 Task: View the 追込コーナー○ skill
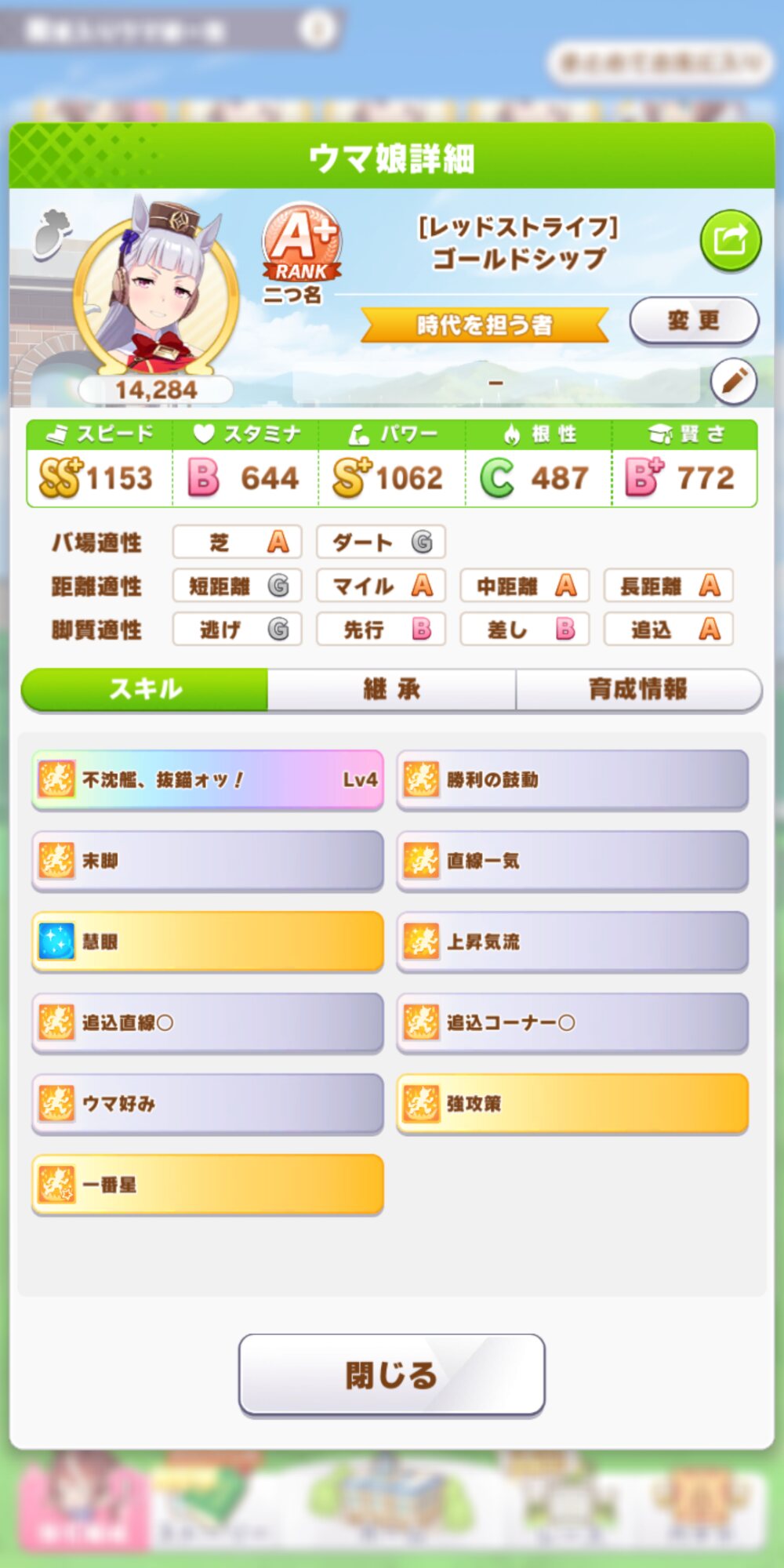(x=572, y=1022)
